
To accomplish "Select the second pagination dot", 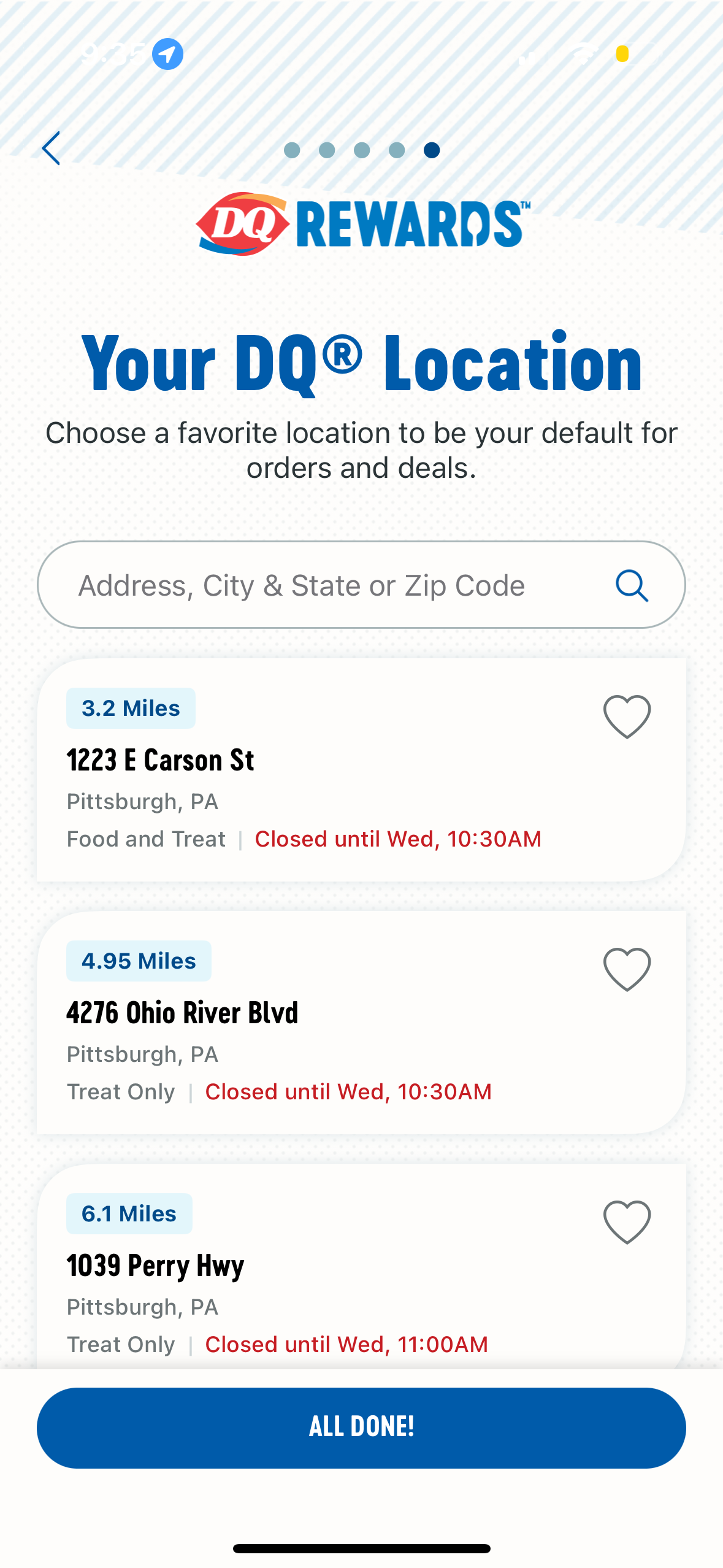I will pyautogui.click(x=327, y=149).
